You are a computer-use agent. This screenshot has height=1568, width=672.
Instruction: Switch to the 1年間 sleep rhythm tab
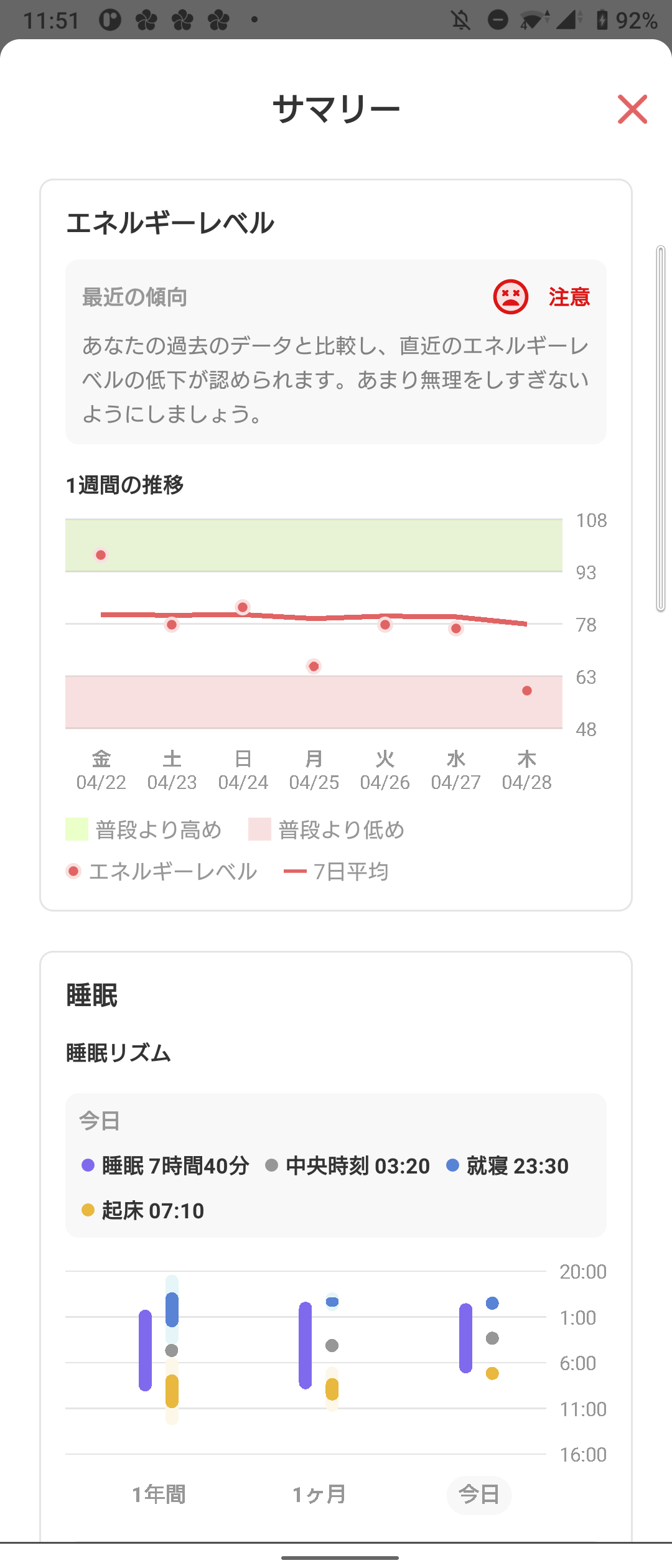pos(161,1495)
